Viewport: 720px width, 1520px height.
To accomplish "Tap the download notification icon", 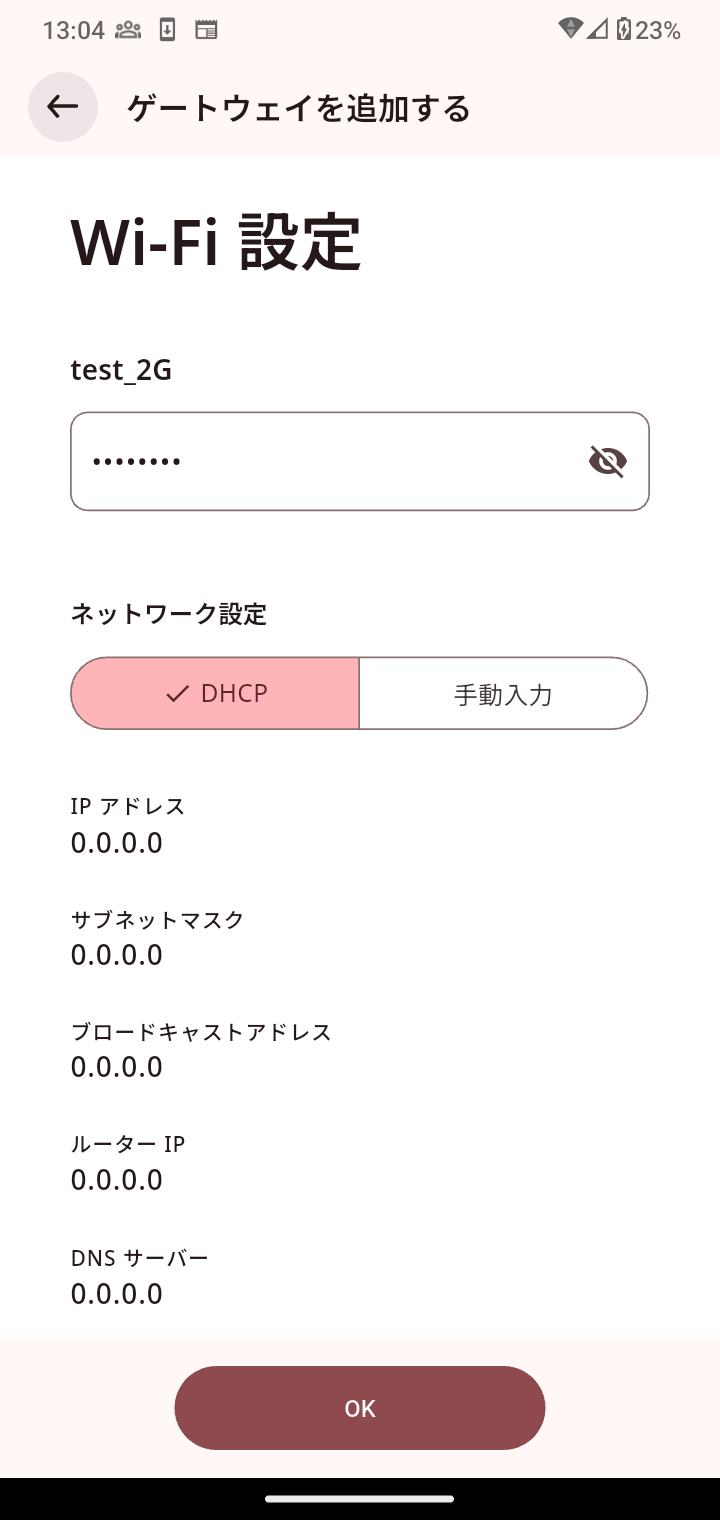I will 166,29.
